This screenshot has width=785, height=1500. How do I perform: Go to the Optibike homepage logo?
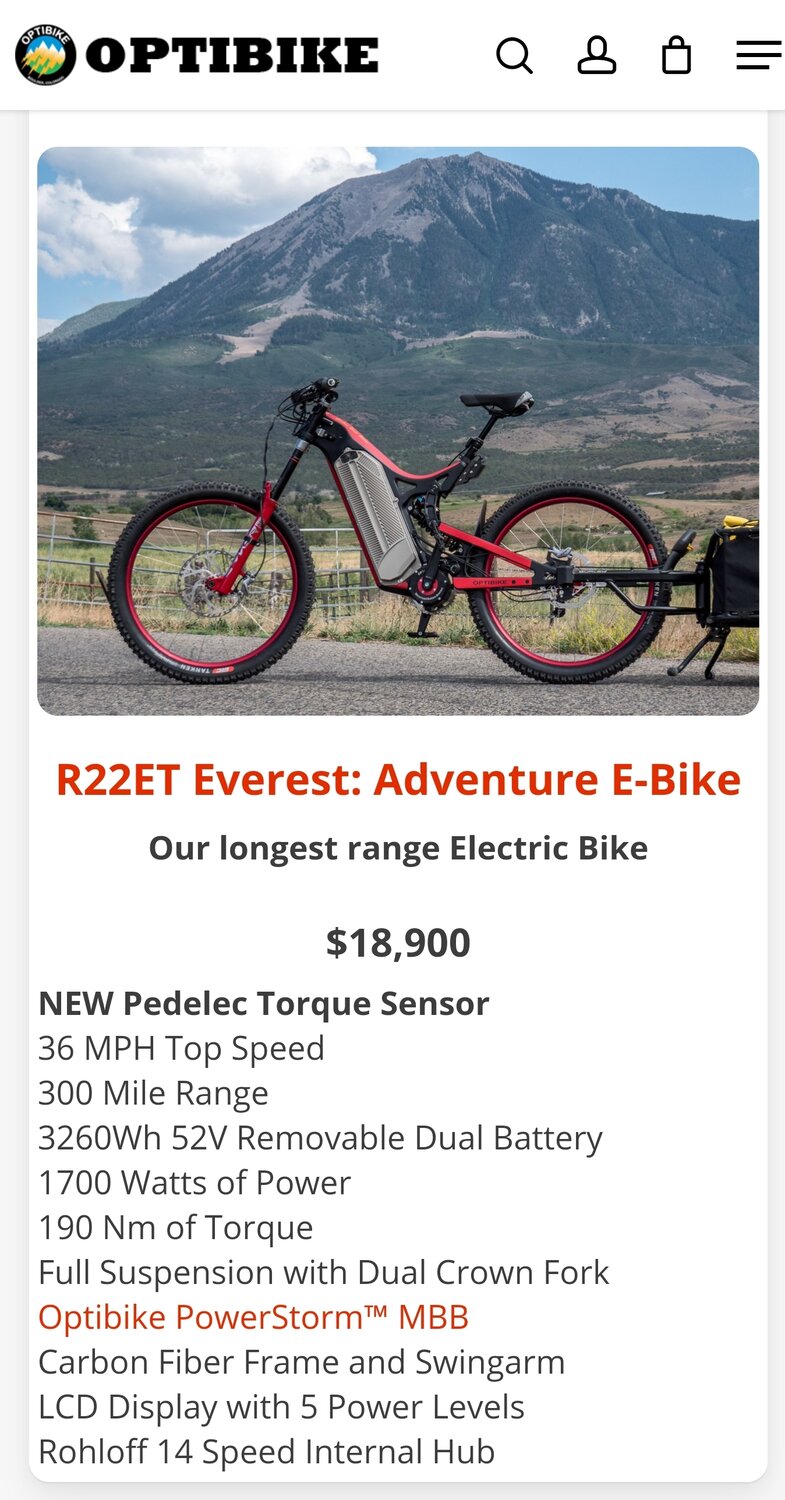tap(197, 55)
